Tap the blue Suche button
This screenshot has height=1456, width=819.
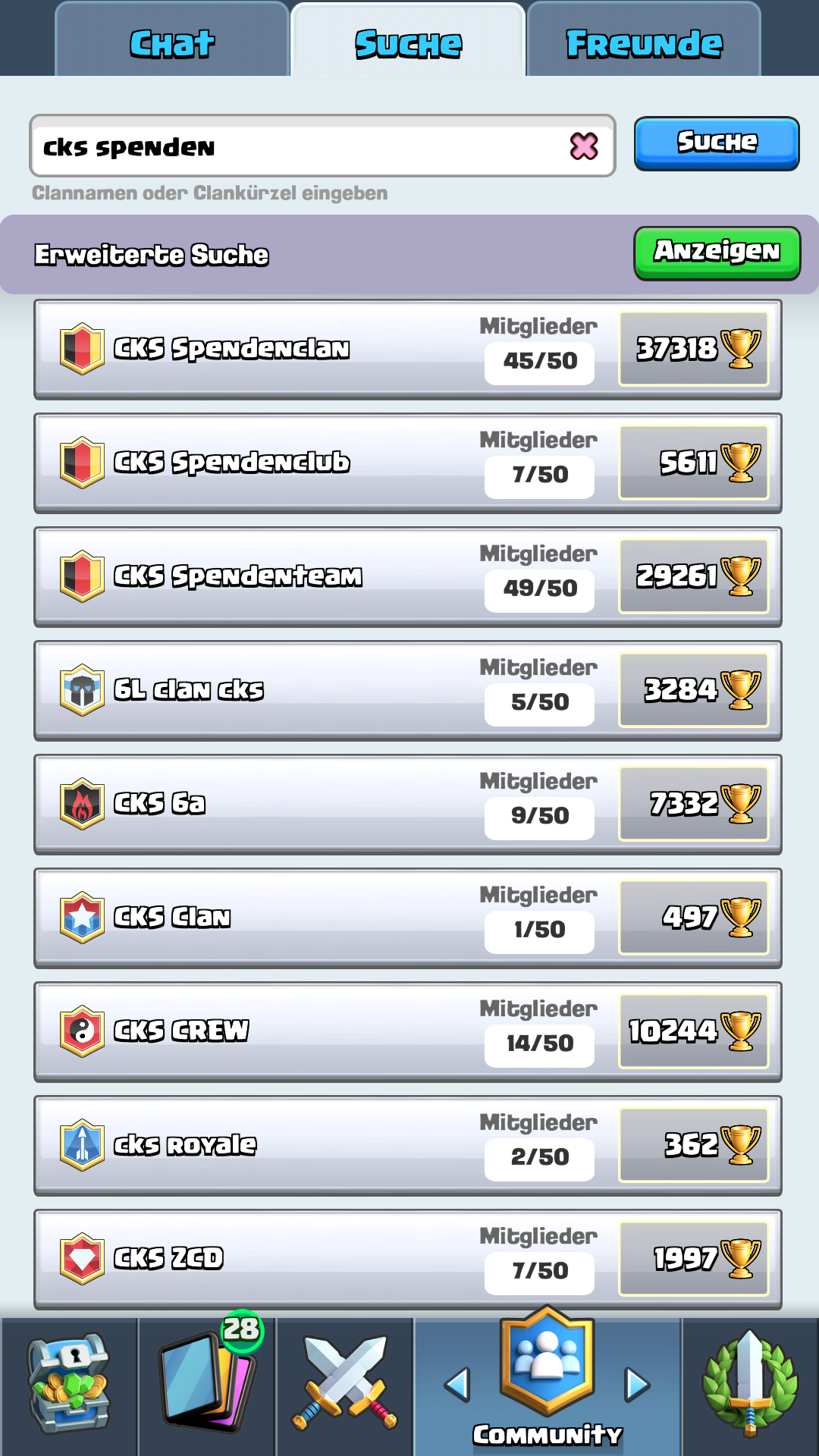pyautogui.click(x=716, y=143)
